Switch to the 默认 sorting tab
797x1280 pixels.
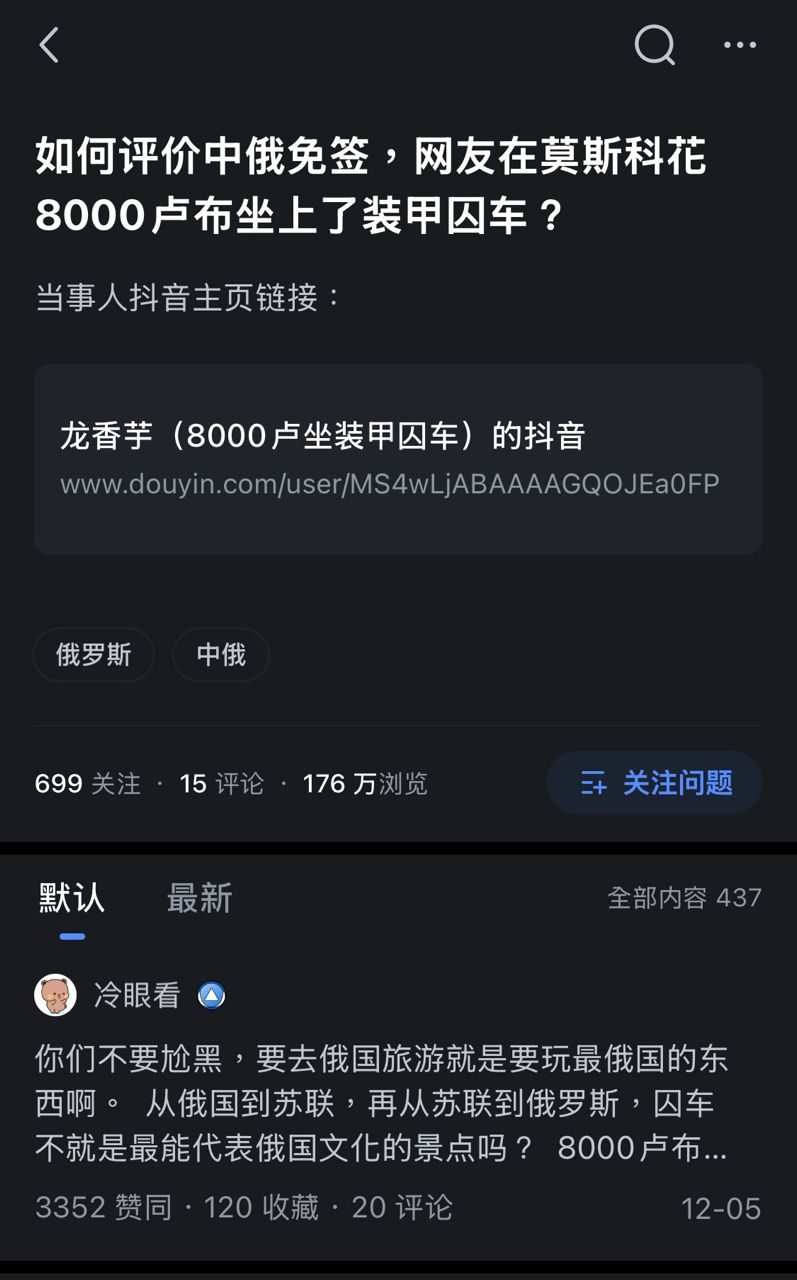pos(72,898)
